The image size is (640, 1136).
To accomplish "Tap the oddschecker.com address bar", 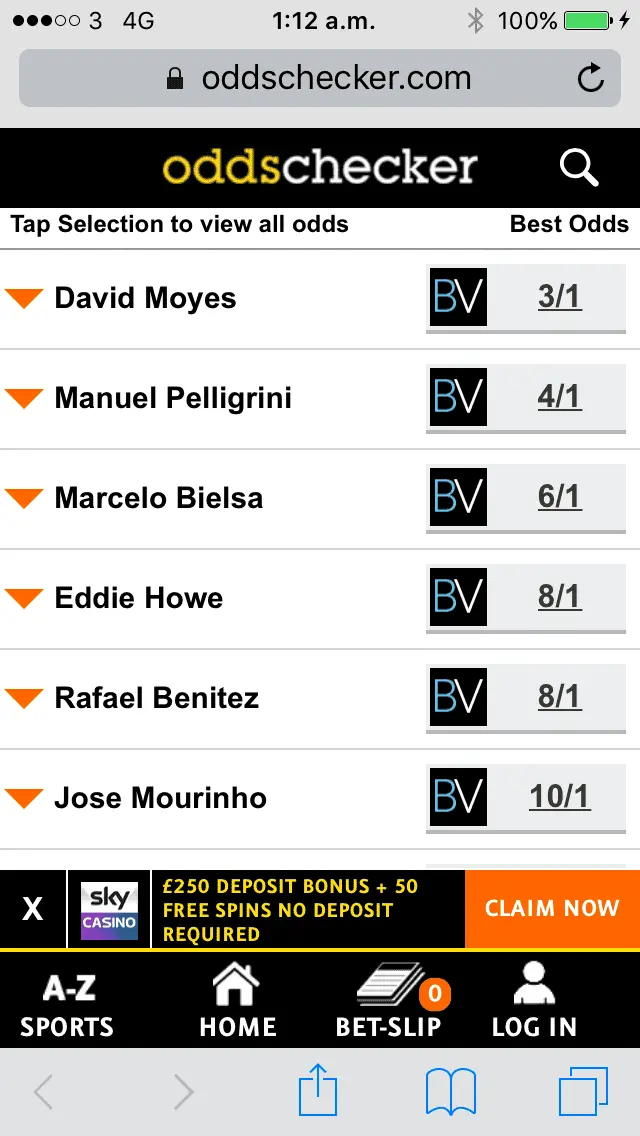I will [x=320, y=78].
